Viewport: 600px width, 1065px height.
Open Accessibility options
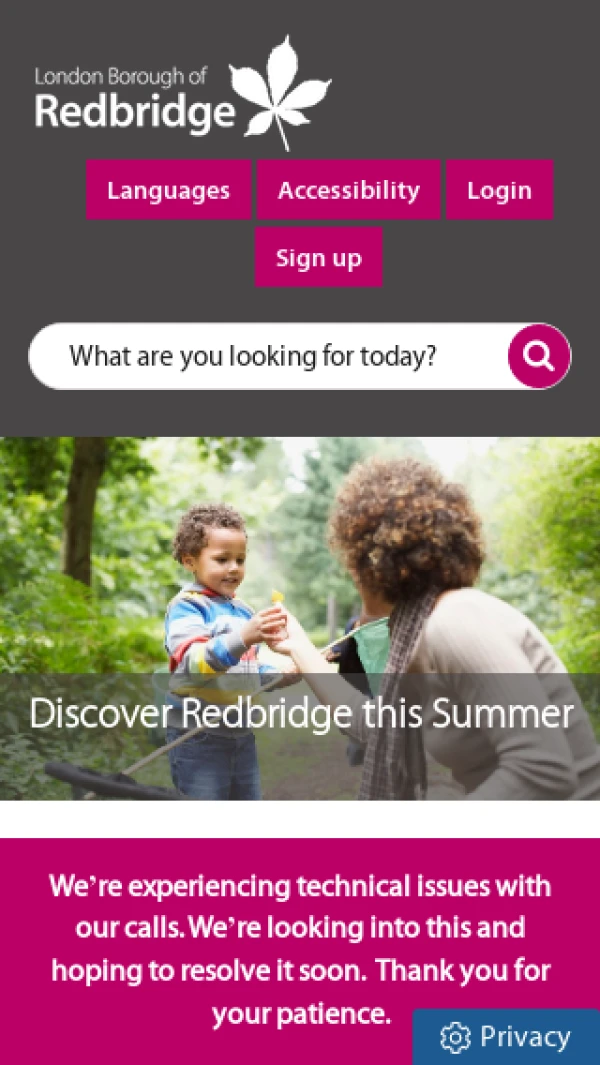348,190
